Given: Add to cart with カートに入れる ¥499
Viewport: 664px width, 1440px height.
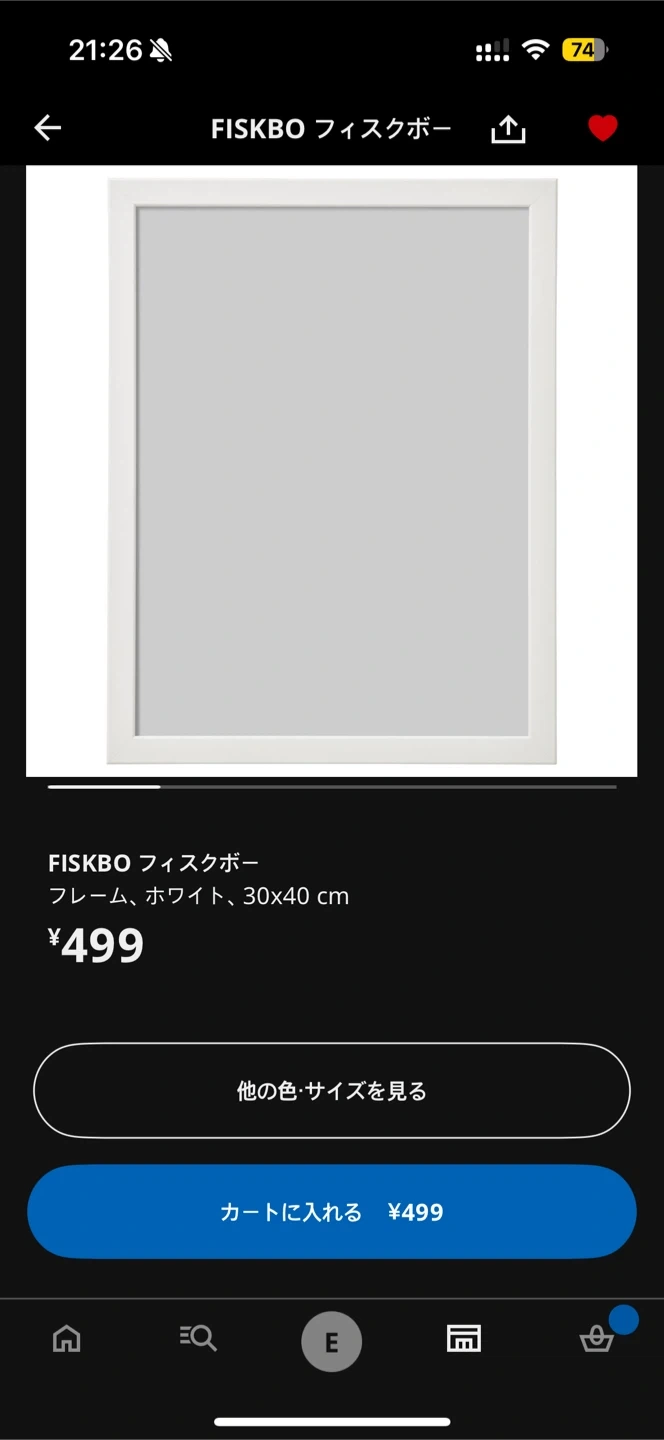Looking at the screenshot, I should [331, 1212].
